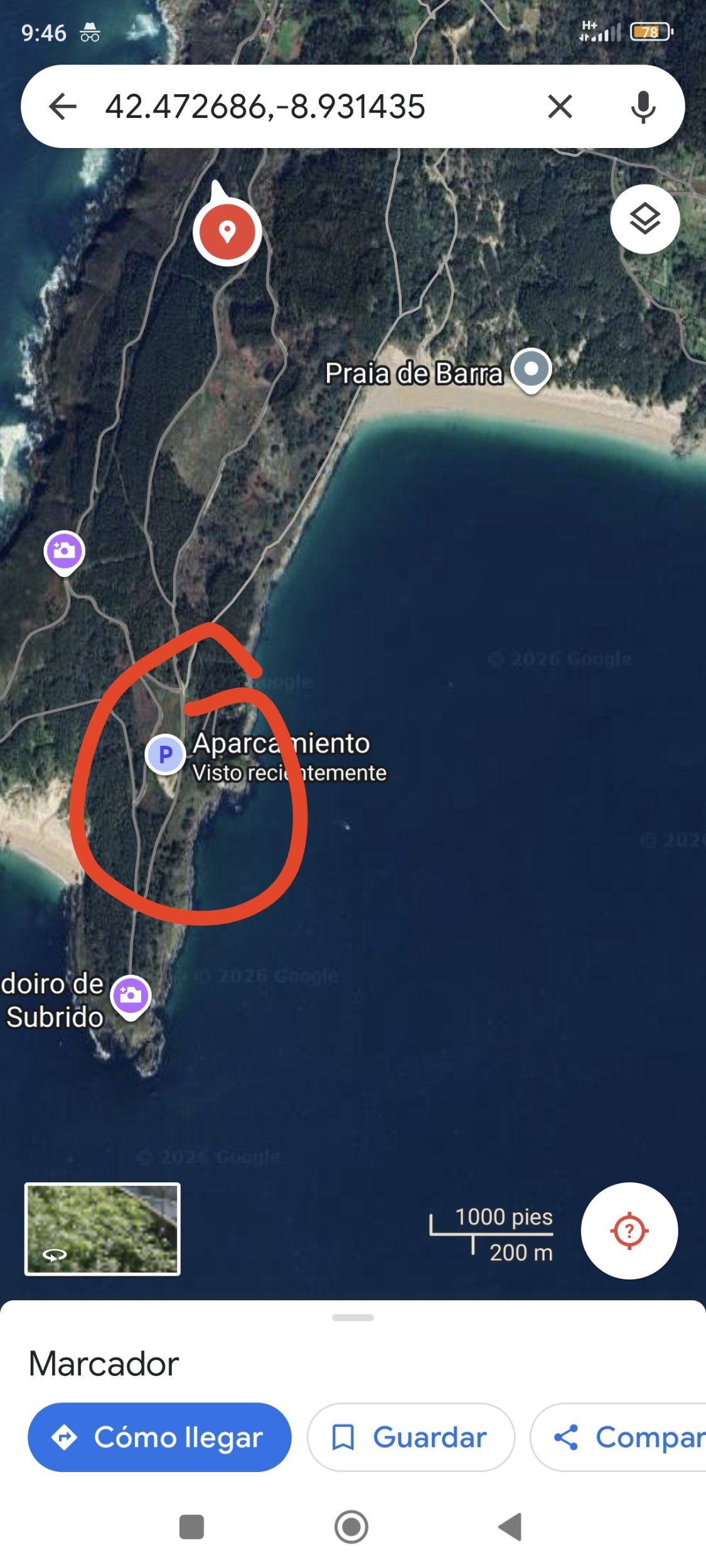This screenshot has height=1568, width=706.
Task: Open the Street View preview thumbnail
Action: (x=102, y=1229)
